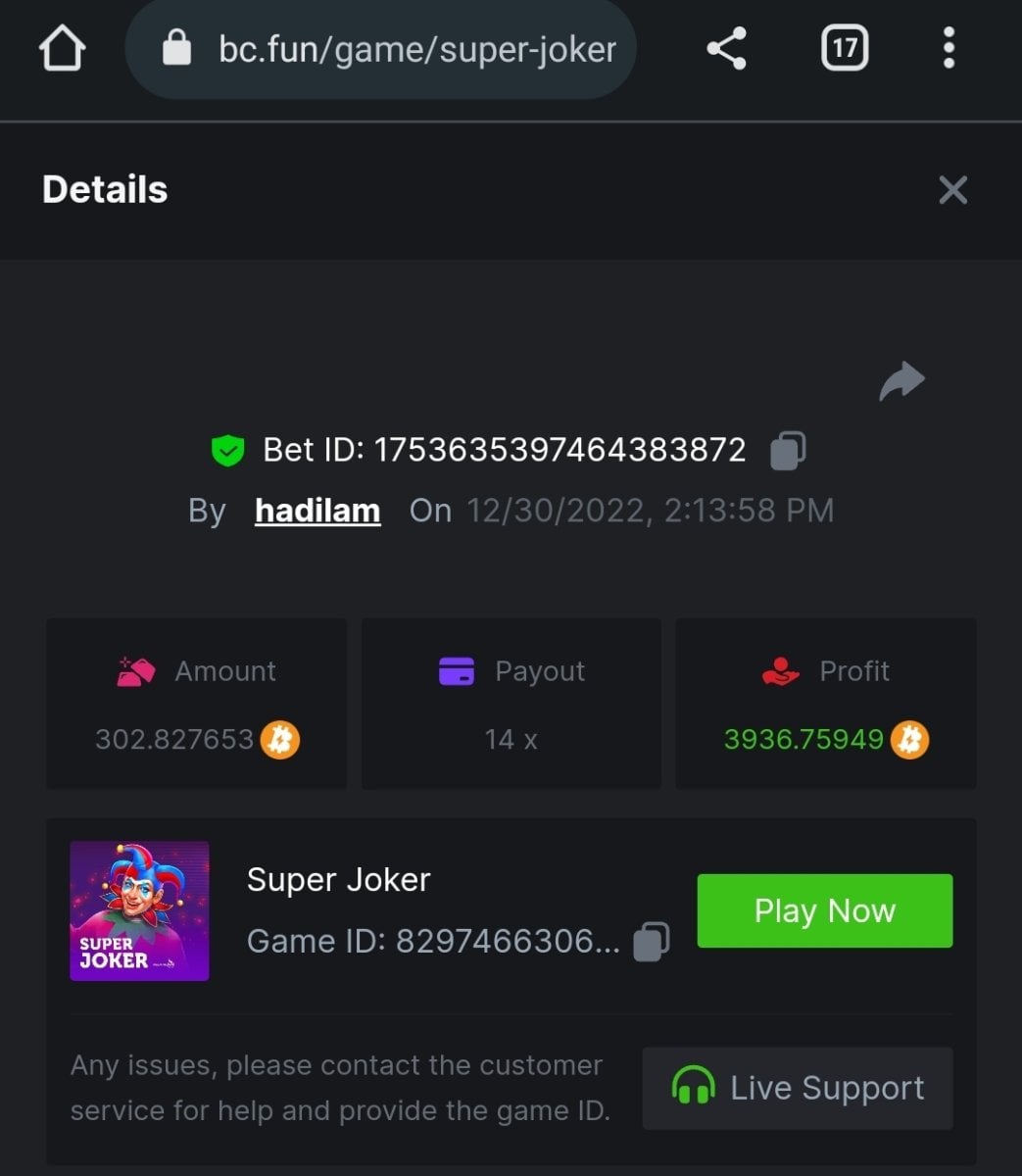The height and width of the screenshot is (1176, 1022).
Task: Copy the Bet ID
Action: click(788, 451)
